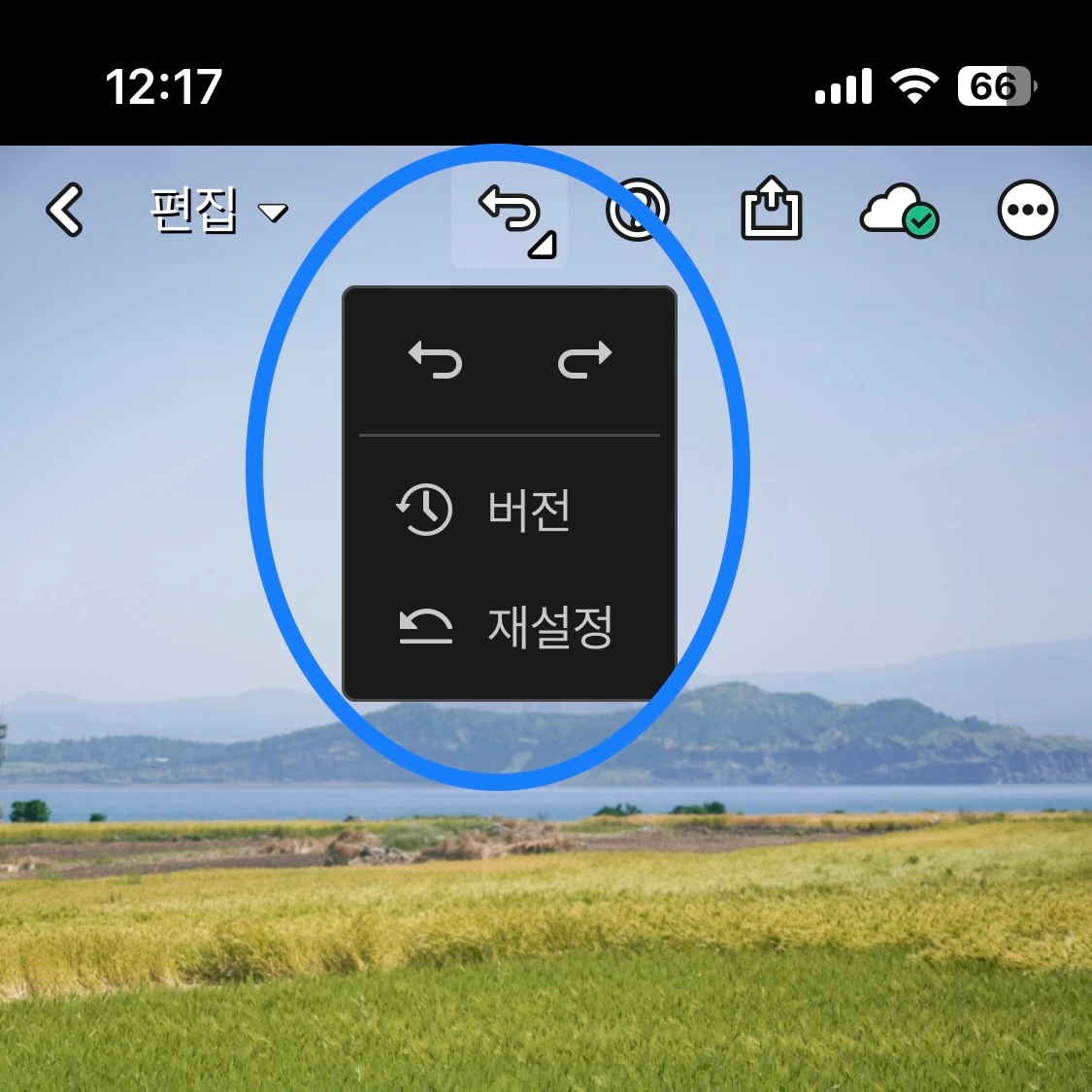Undo the last edit in popup
1092x1092 pixels.
pos(436,359)
